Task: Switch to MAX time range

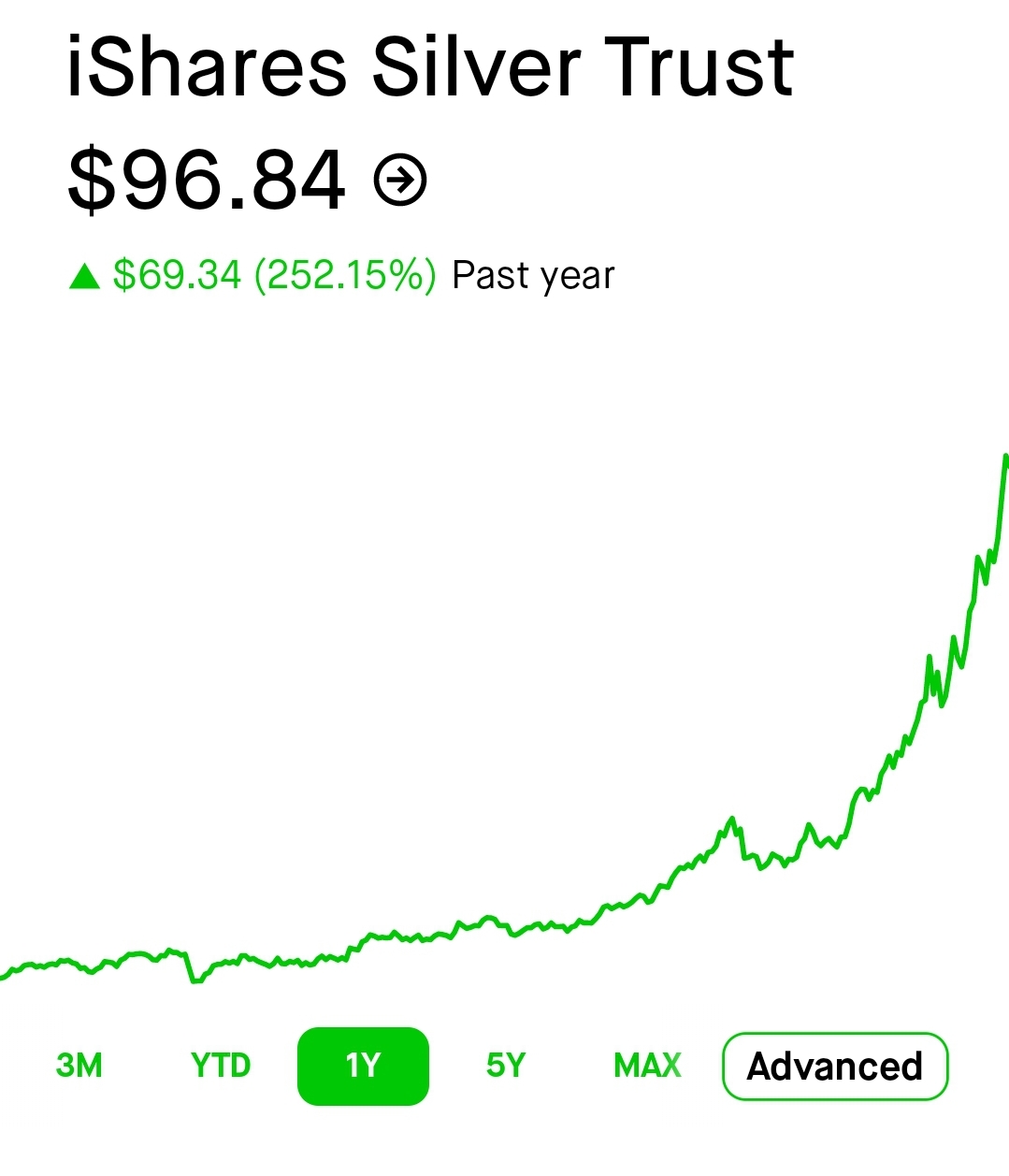Action: point(647,1066)
